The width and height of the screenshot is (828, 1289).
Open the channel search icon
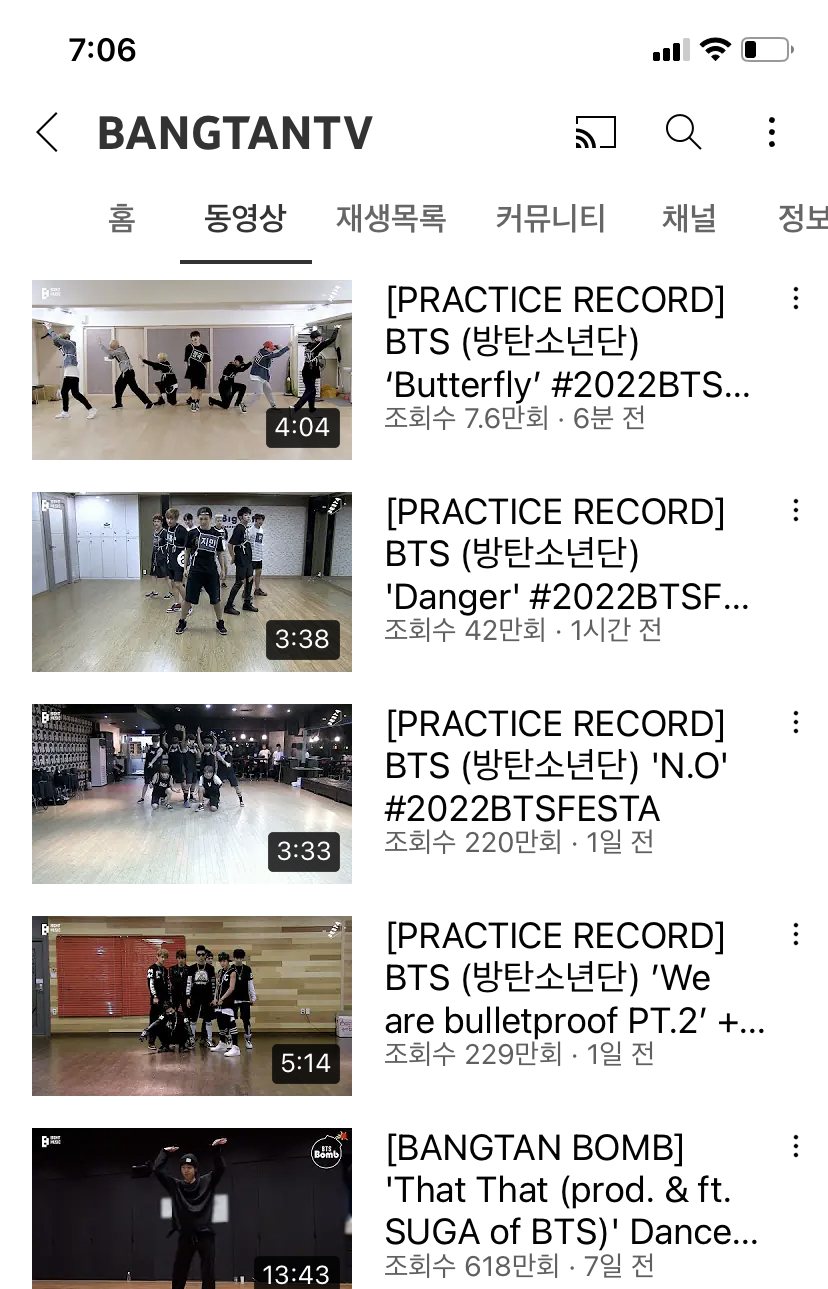tap(684, 132)
